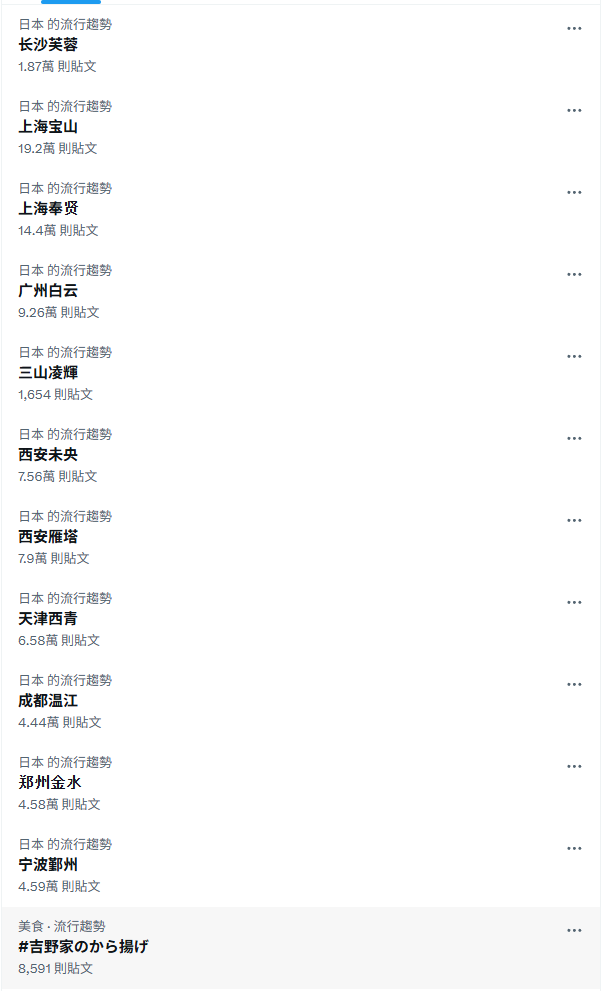Tap the three-dot menu beside 上海奉贤
This screenshot has height=991, width=605.
pos(574,193)
